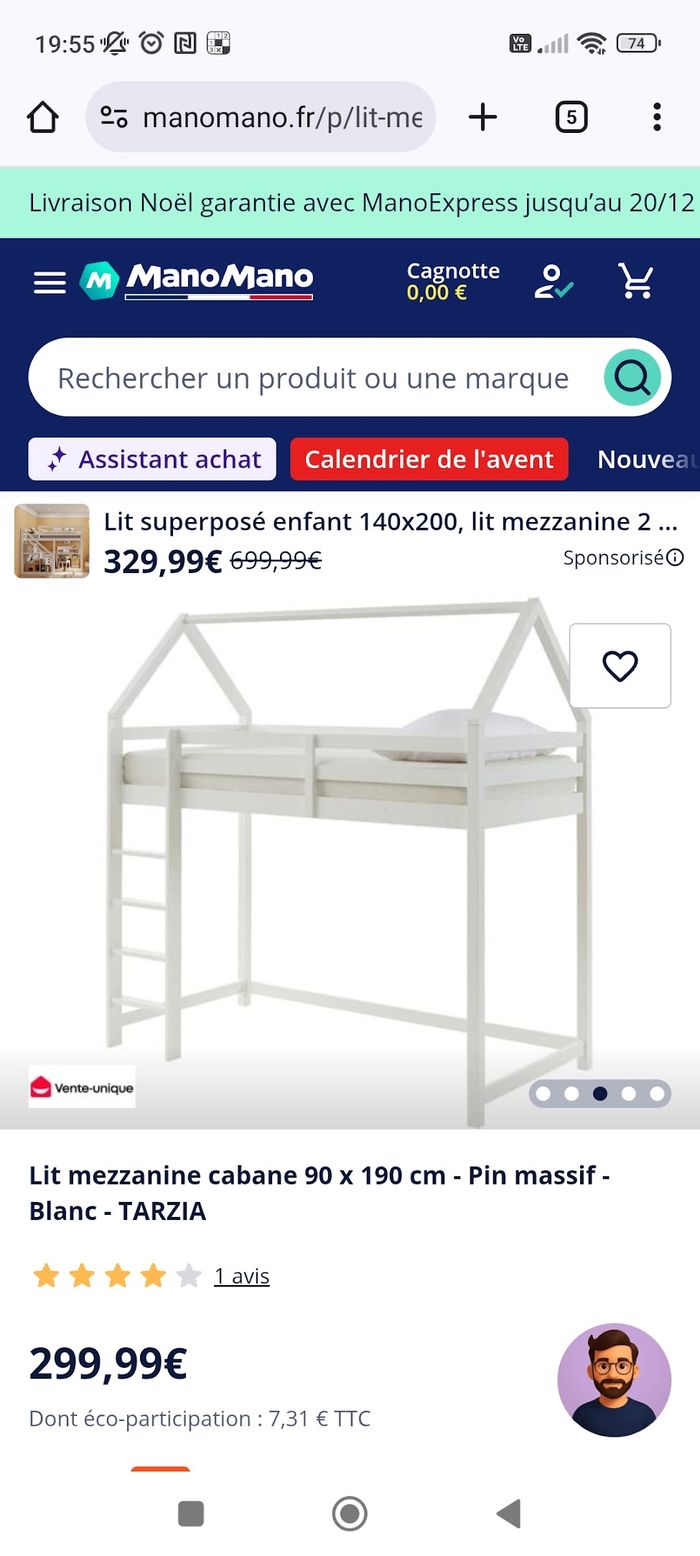Read the 1 avis review
This screenshot has height=1556, width=700.
[x=241, y=1276]
